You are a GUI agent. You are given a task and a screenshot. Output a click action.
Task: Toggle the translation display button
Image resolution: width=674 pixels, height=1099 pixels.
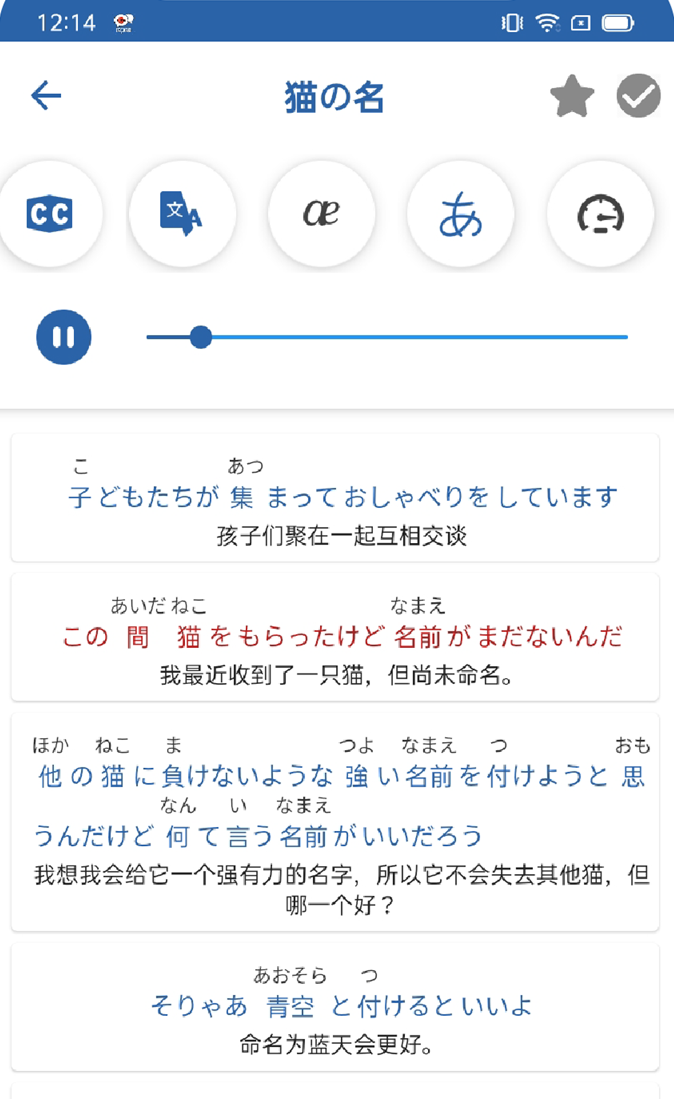182,214
